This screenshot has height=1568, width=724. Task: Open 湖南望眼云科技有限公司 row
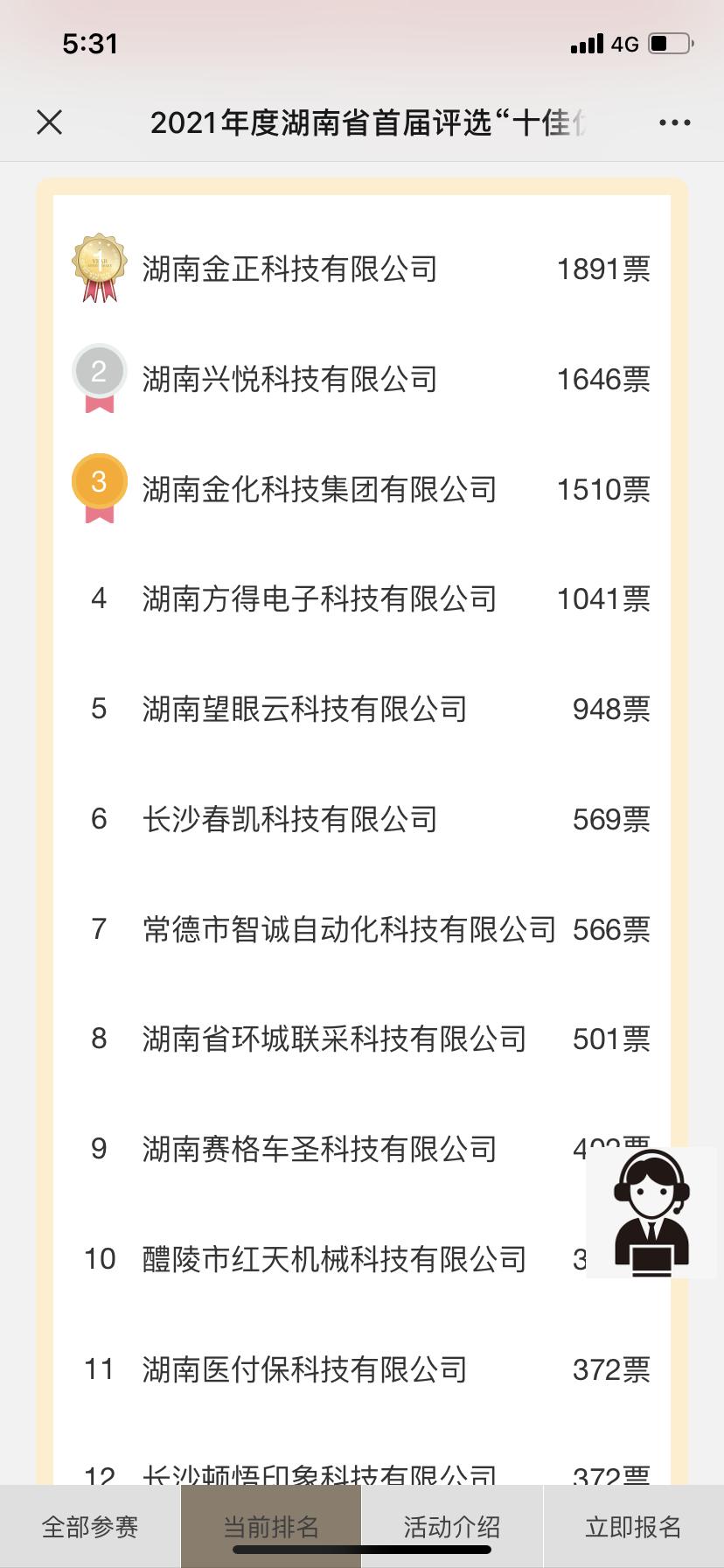pyautogui.click(x=304, y=710)
